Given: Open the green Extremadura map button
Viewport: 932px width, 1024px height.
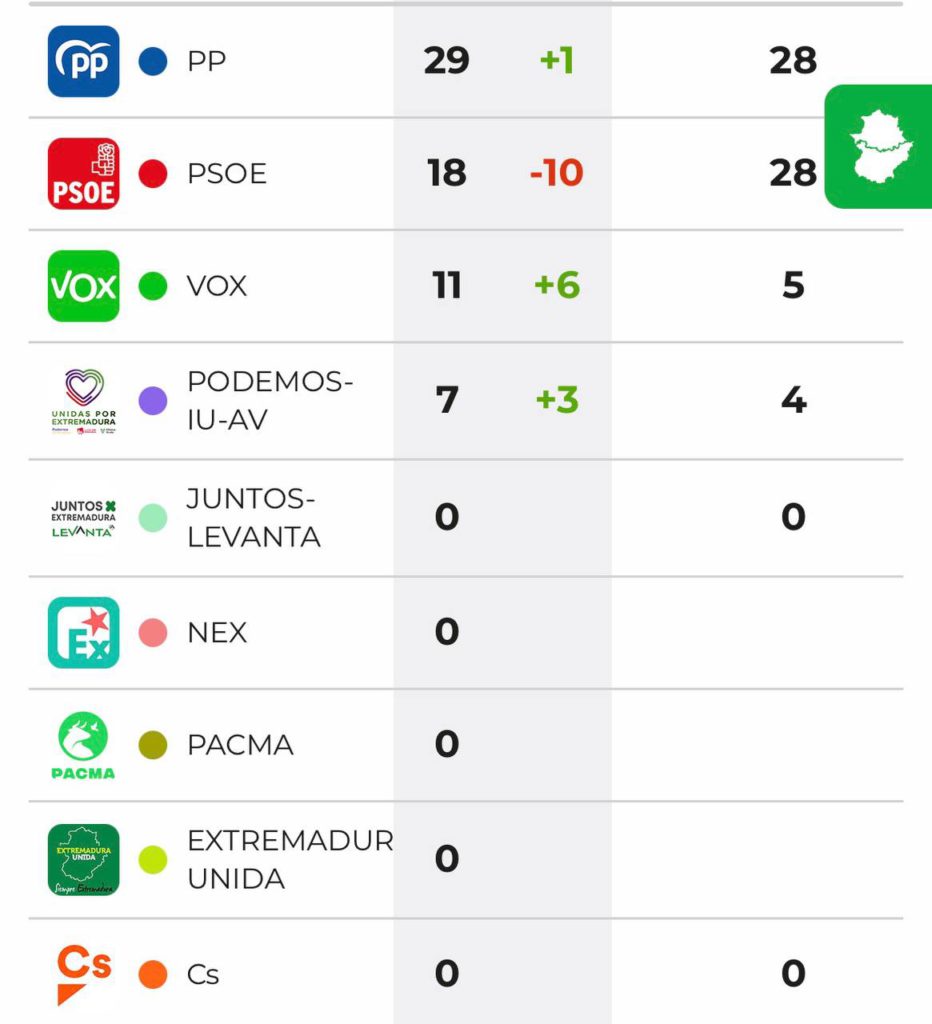Looking at the screenshot, I should click(x=879, y=147).
